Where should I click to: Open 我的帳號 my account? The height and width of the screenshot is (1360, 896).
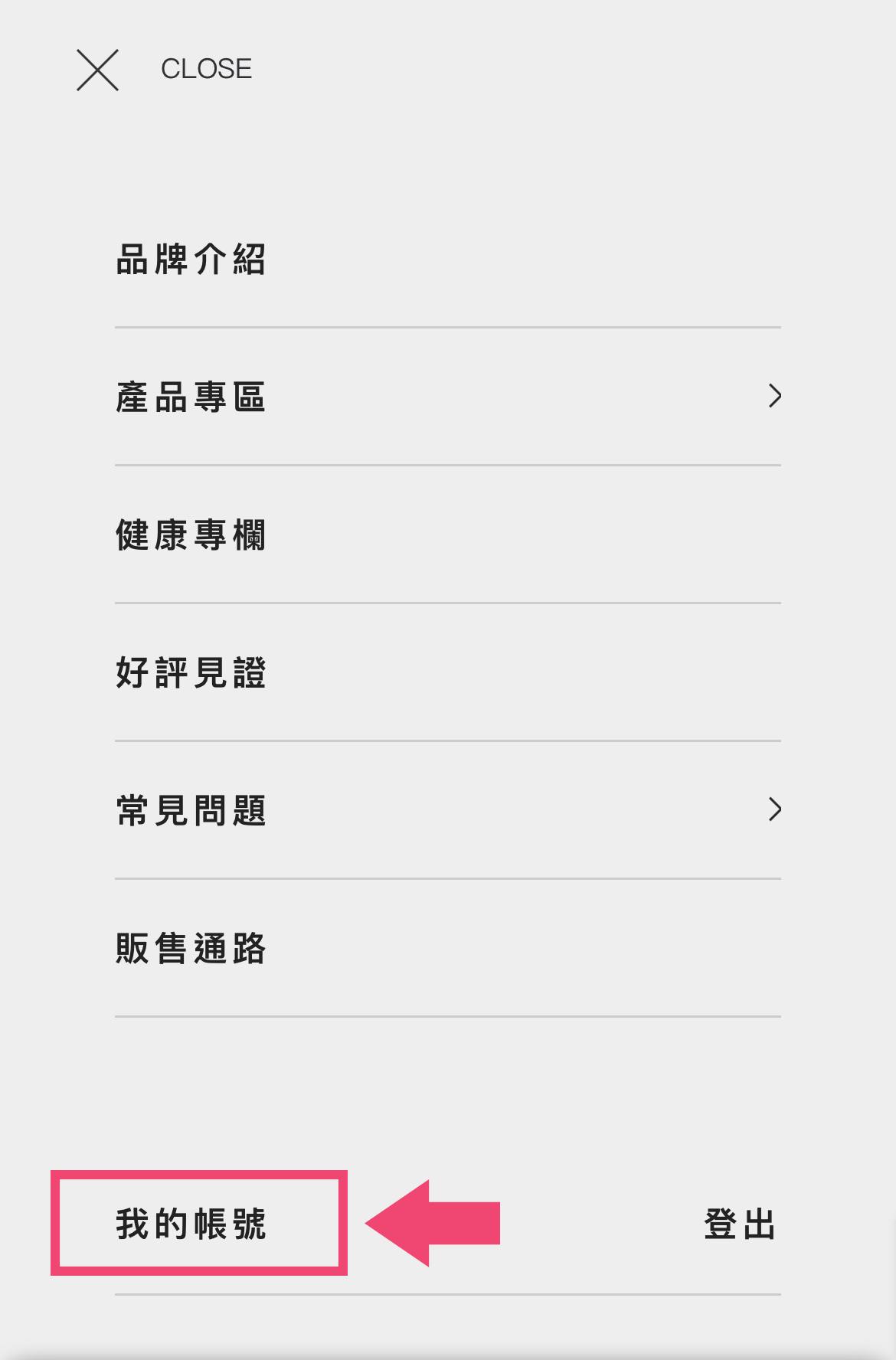(191, 1224)
